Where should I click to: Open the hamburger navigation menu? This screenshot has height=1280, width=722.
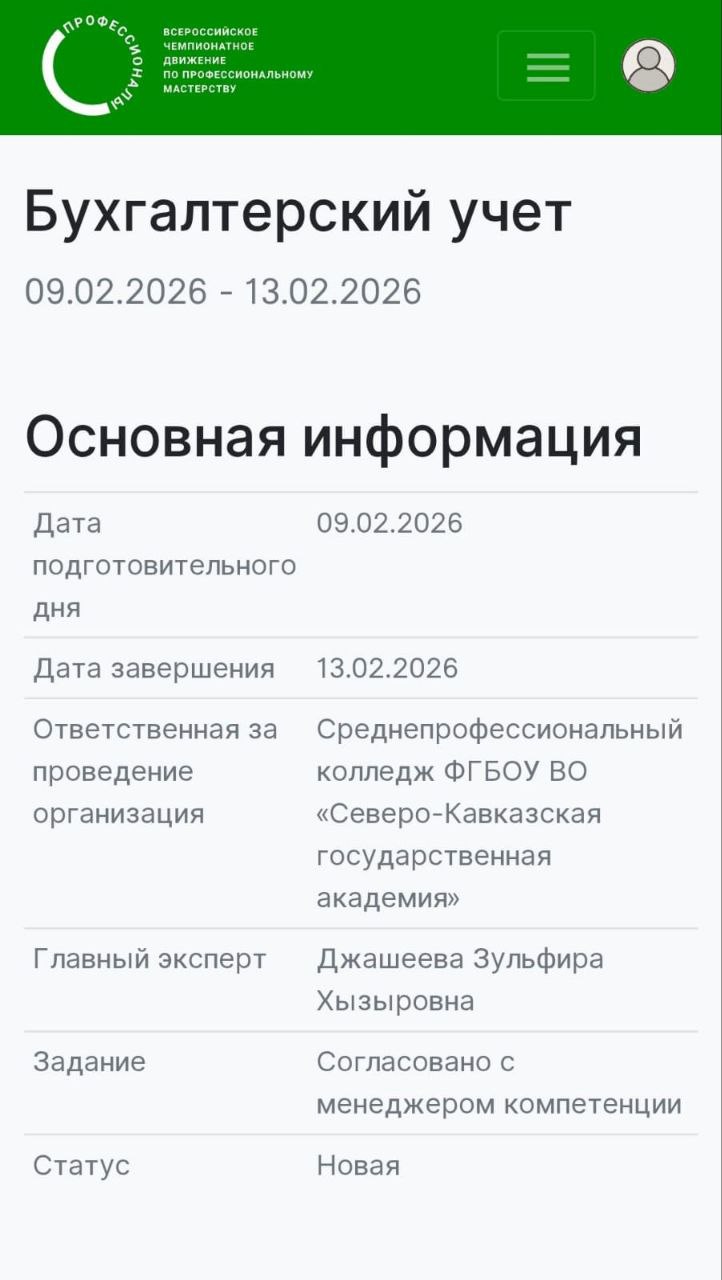pyautogui.click(x=546, y=66)
